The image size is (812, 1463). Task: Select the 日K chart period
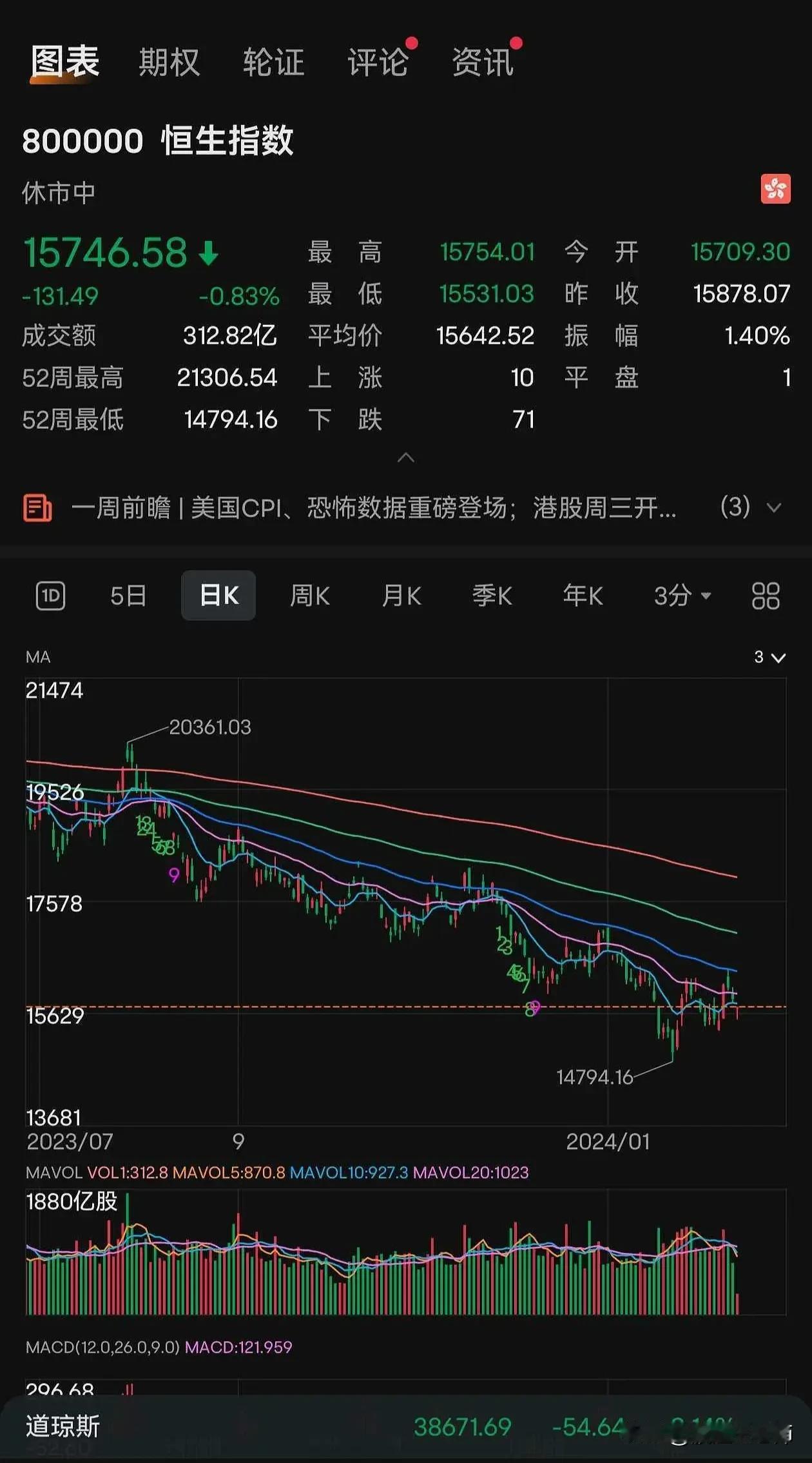[218, 595]
